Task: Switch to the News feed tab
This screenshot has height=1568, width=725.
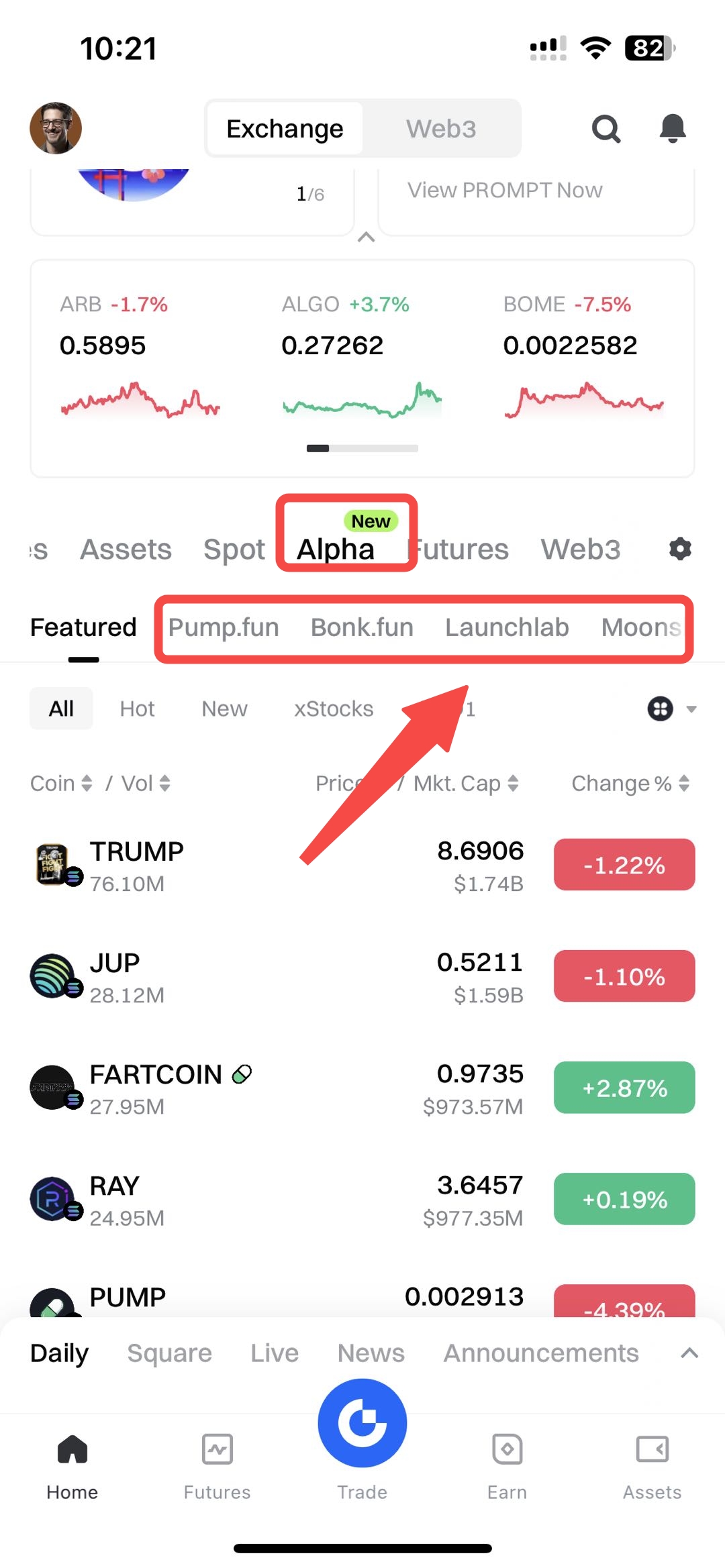Action: 371,1353
